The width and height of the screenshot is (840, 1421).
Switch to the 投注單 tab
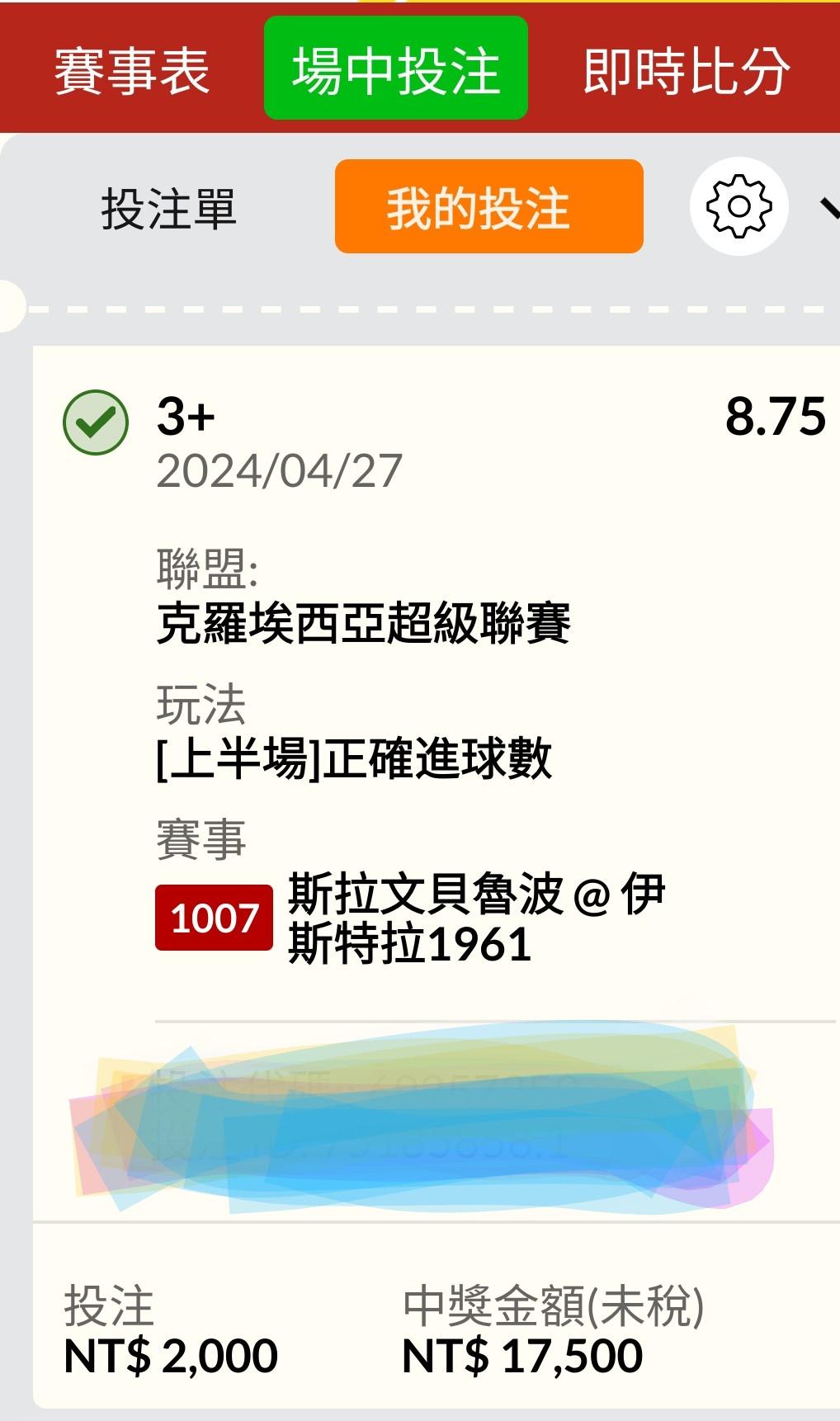pos(169,208)
